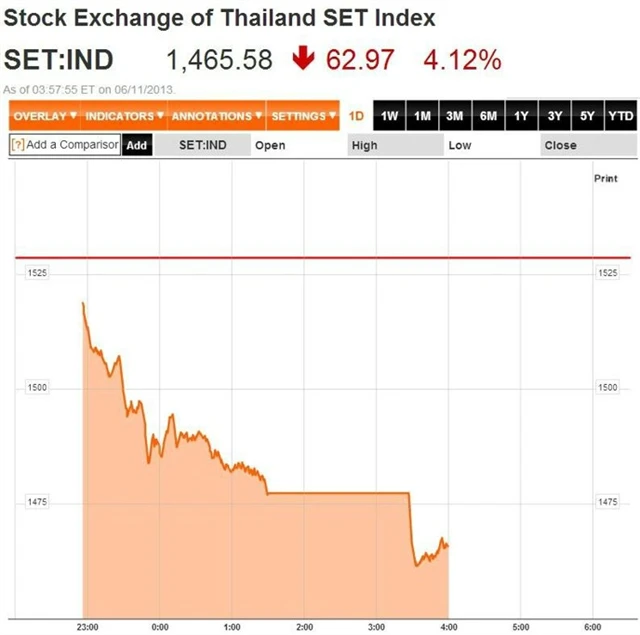Open chart Settings dropdown
This screenshot has height=635, width=640.
coord(303,116)
